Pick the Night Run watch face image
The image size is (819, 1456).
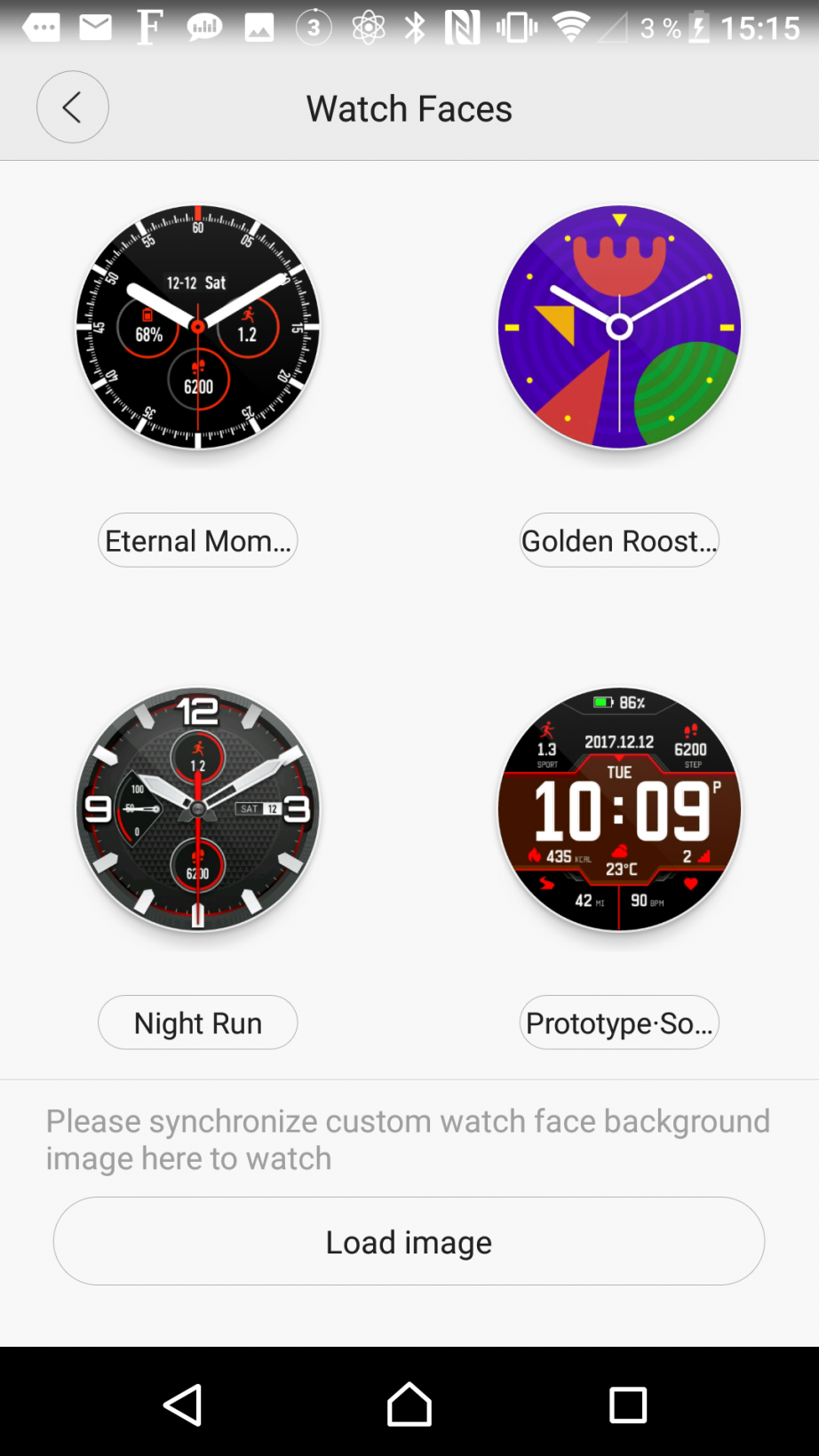(198, 809)
